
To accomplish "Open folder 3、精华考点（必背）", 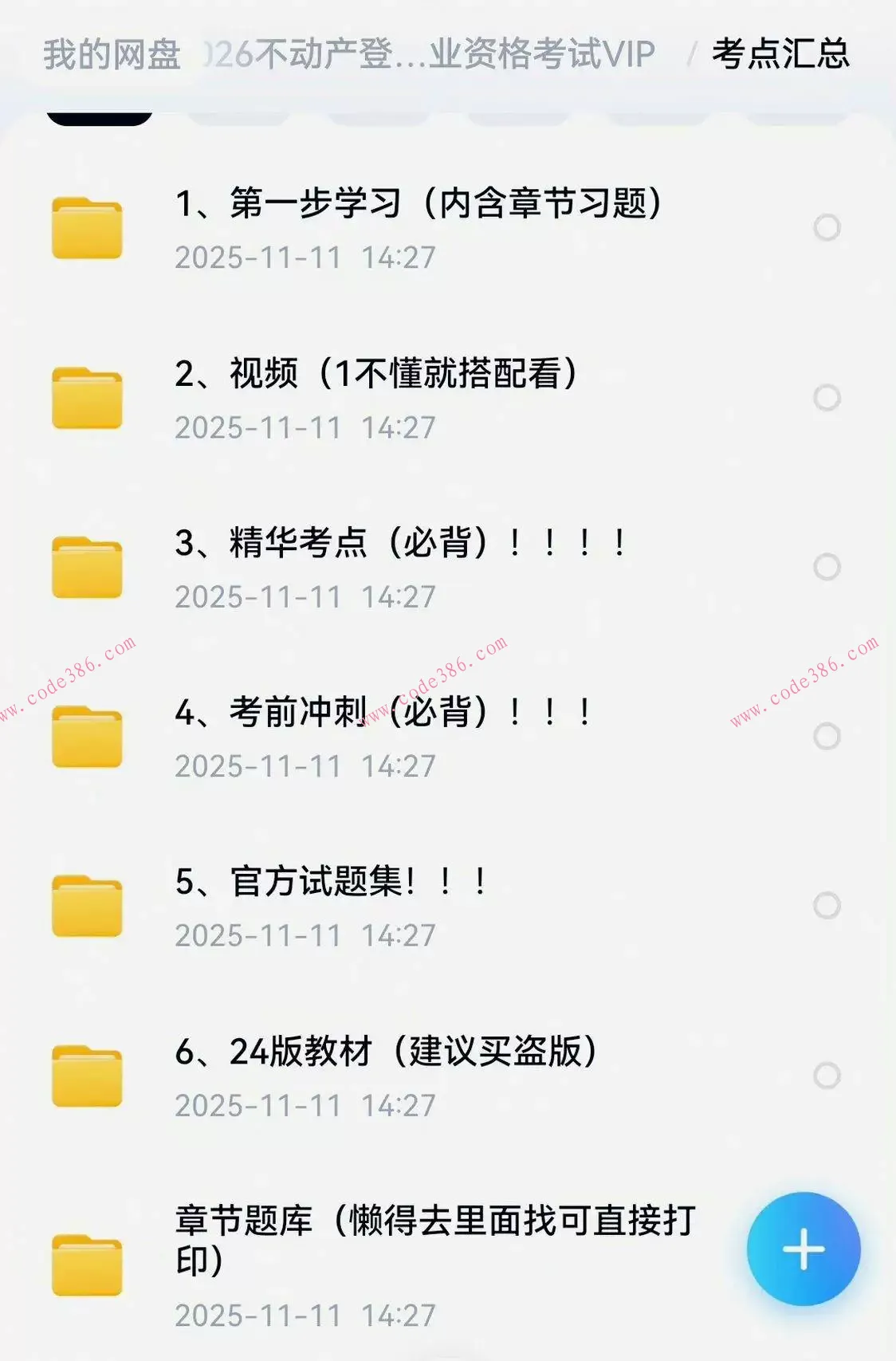I will pyautogui.click(x=399, y=542).
